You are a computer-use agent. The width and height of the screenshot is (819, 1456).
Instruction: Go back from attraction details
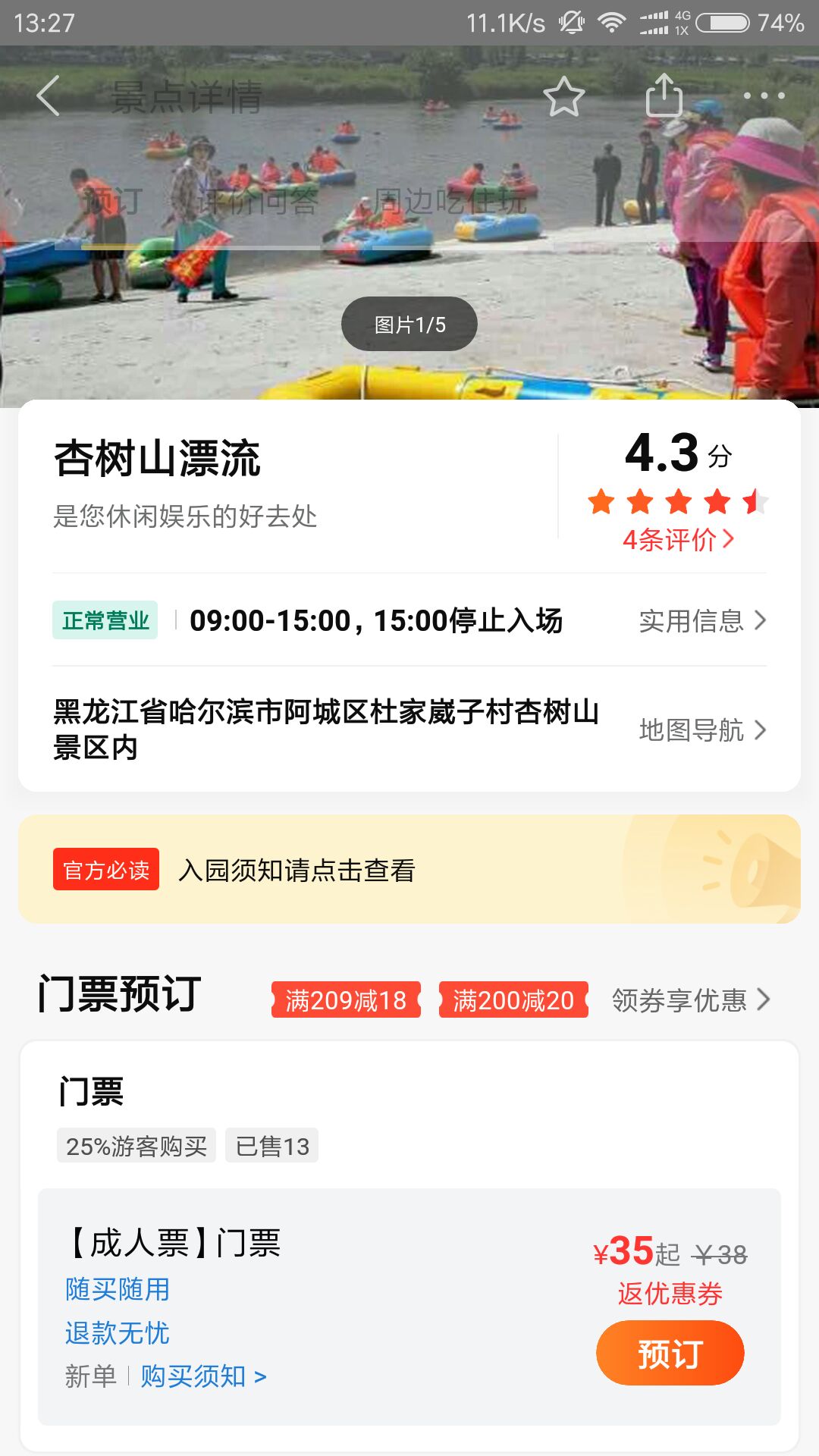point(49,96)
